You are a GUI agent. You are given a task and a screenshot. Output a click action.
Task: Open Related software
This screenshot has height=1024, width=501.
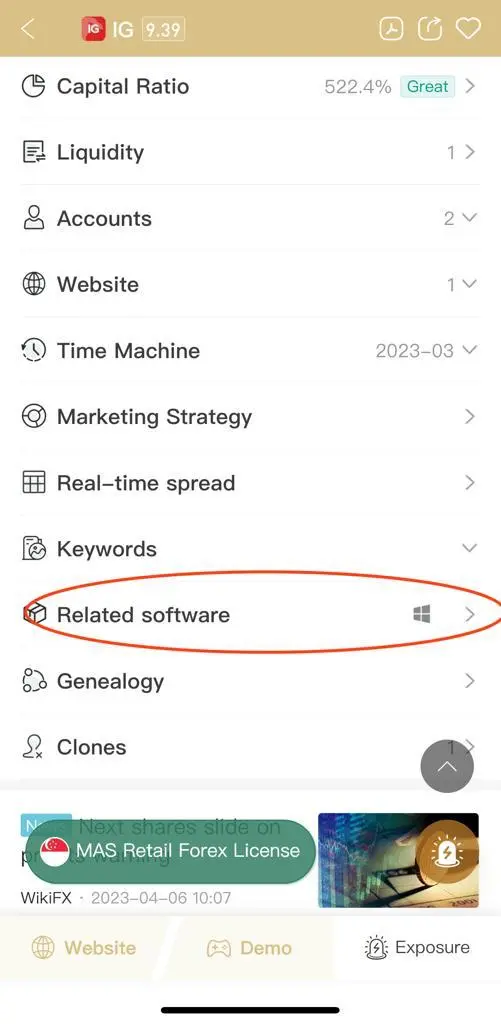tap(250, 615)
